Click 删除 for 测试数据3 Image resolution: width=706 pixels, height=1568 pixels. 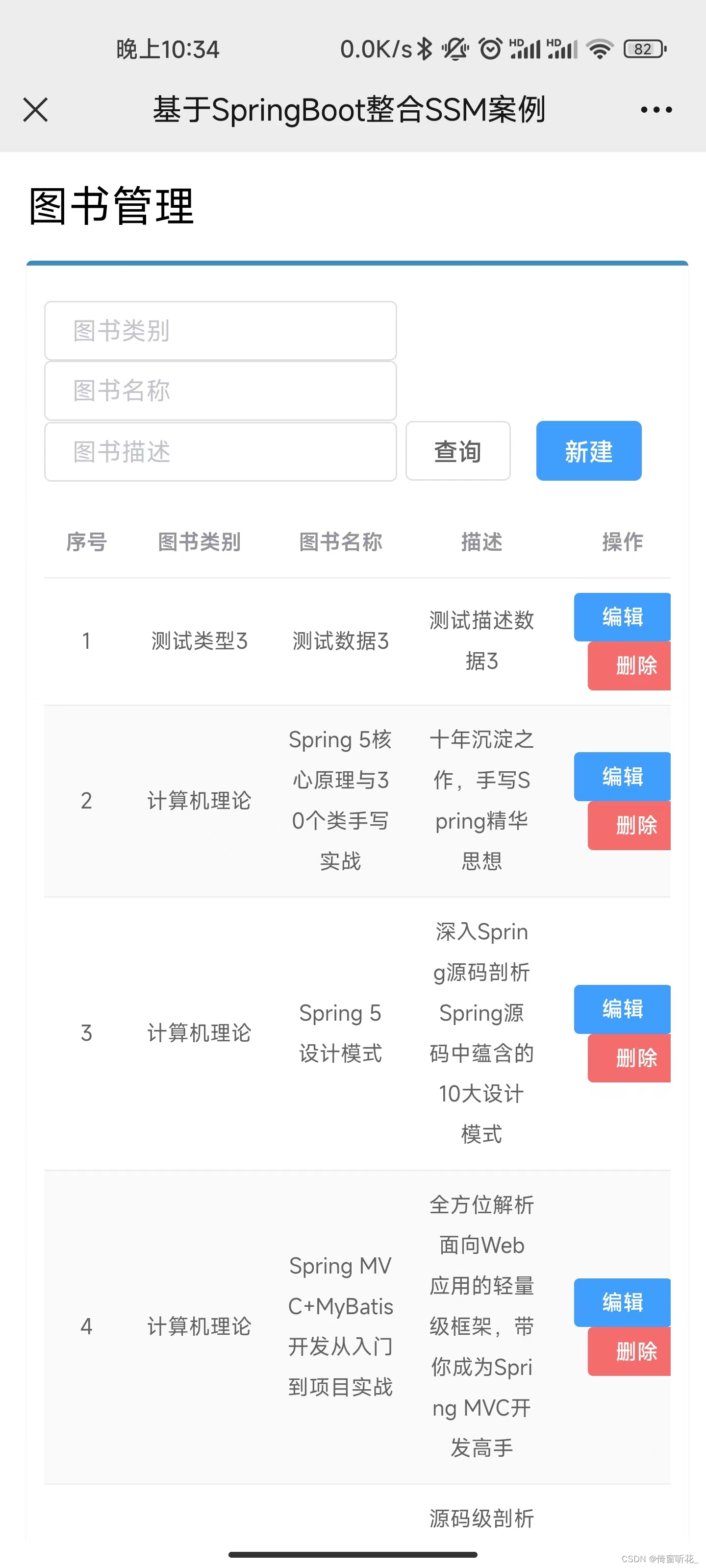pyautogui.click(x=629, y=665)
